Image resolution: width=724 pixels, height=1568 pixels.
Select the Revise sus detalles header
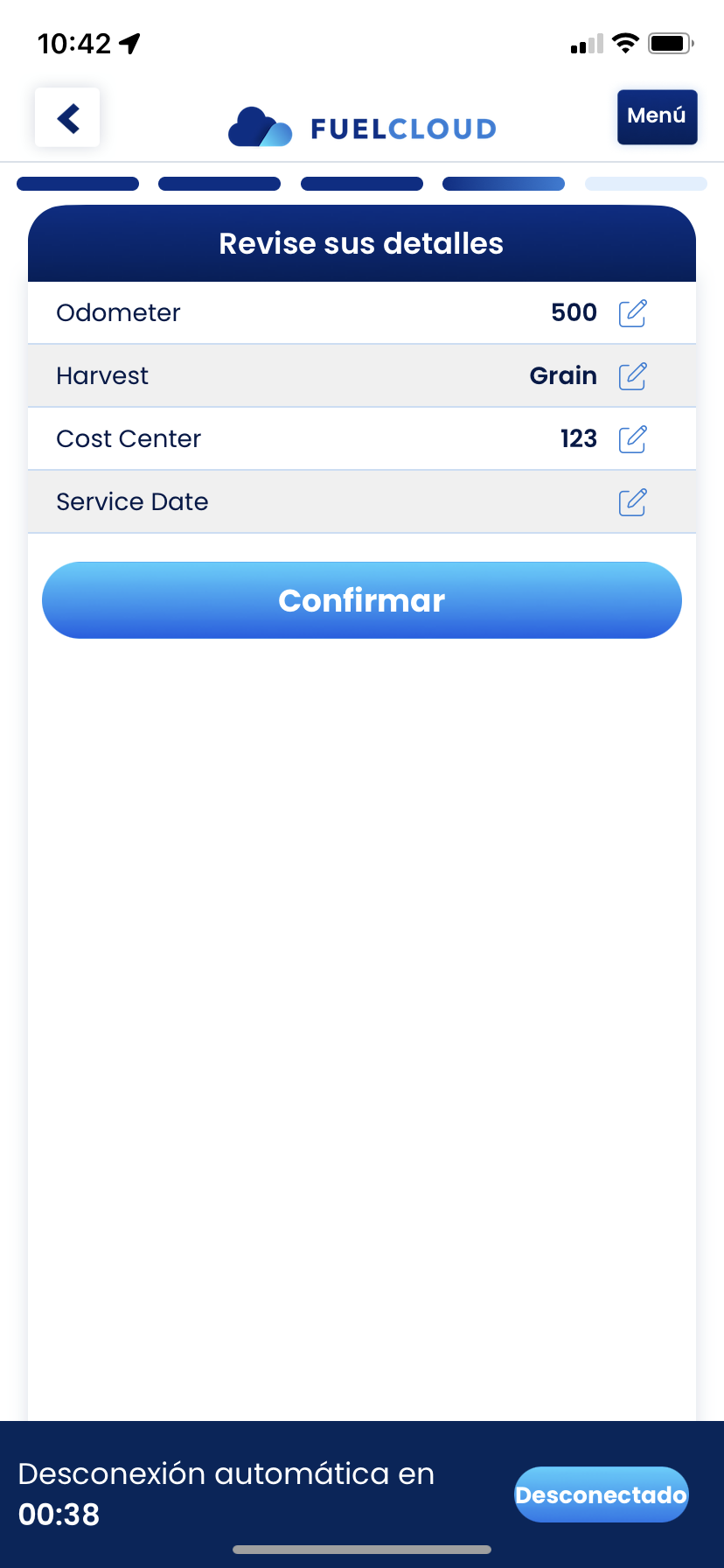point(361,243)
